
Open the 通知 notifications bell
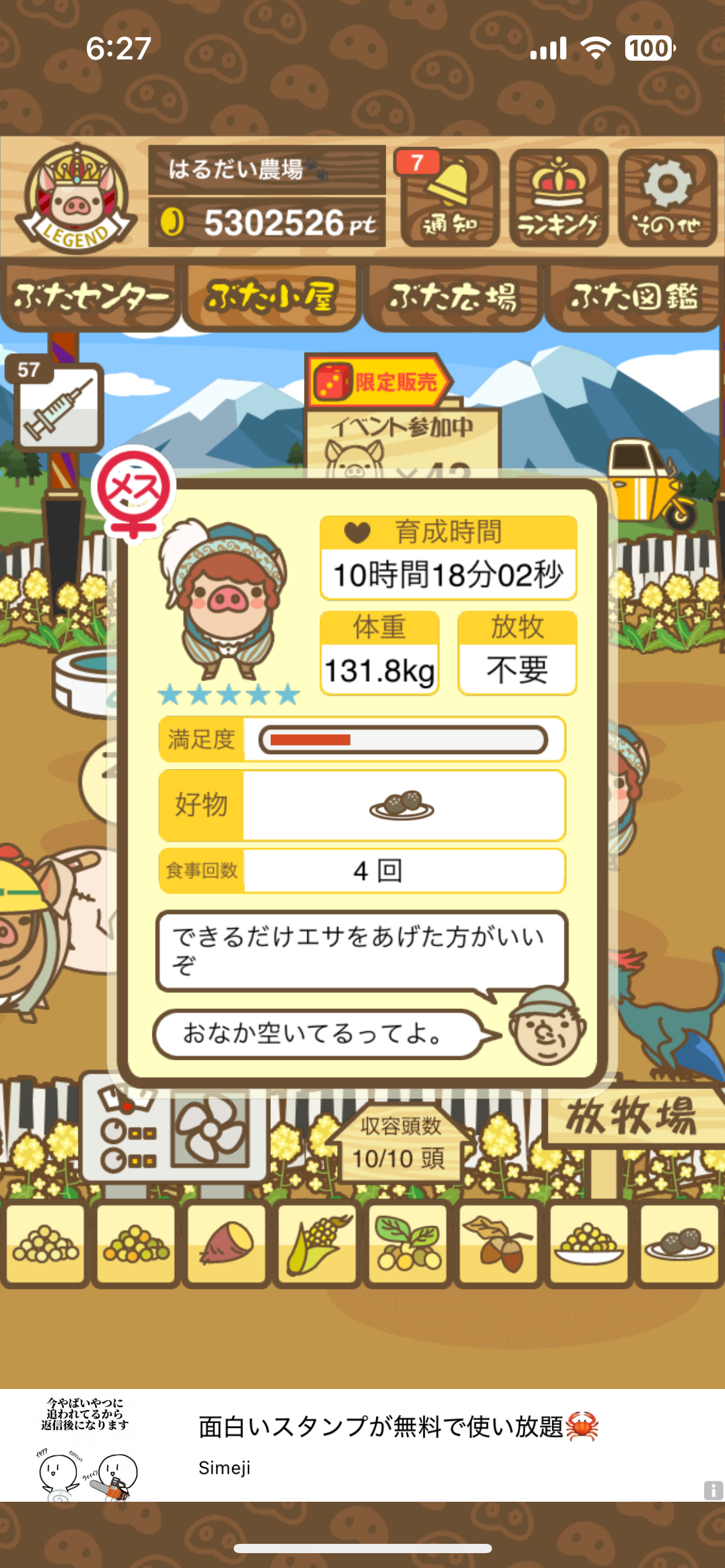pyautogui.click(x=450, y=198)
